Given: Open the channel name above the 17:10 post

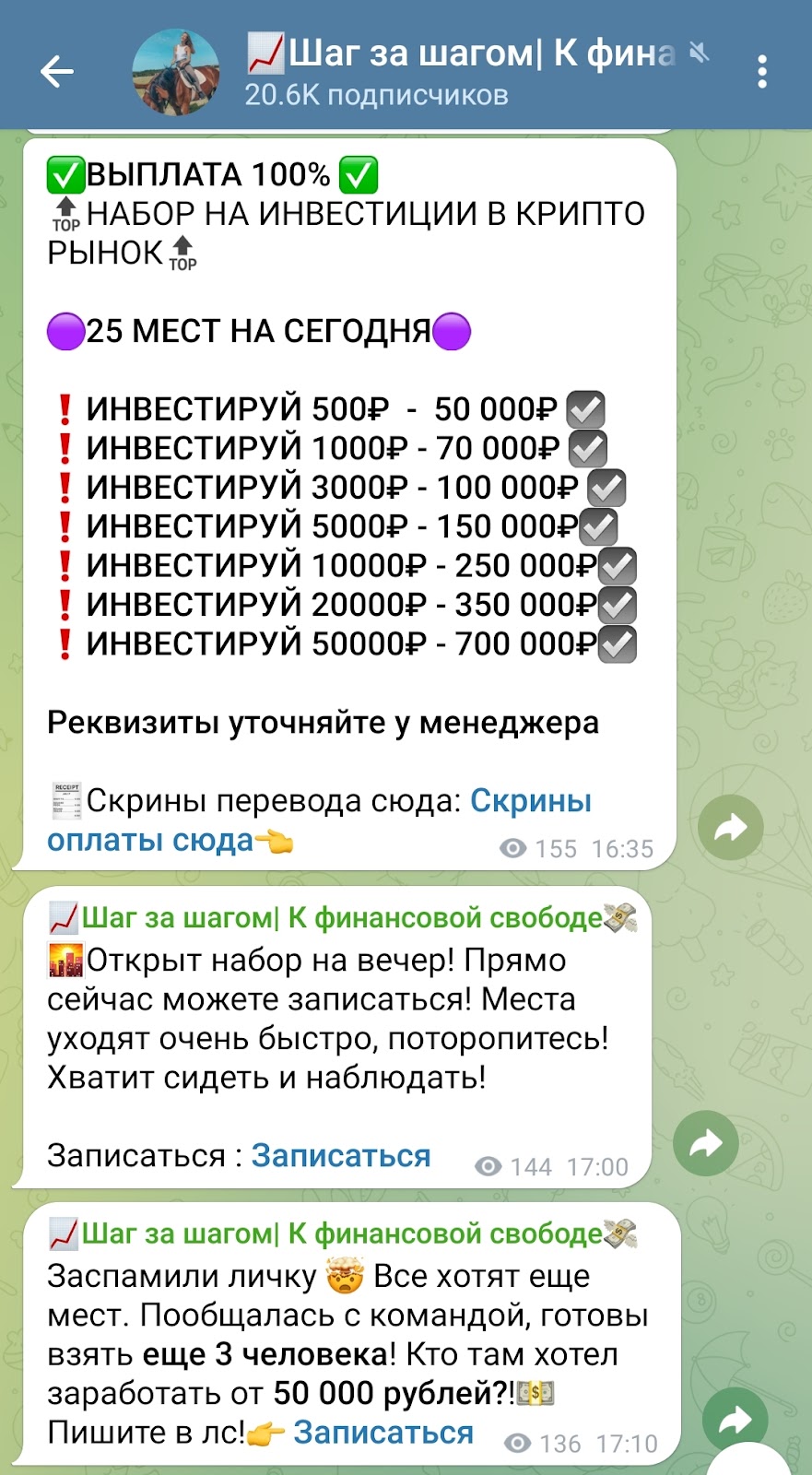Looking at the screenshot, I should [341, 1233].
